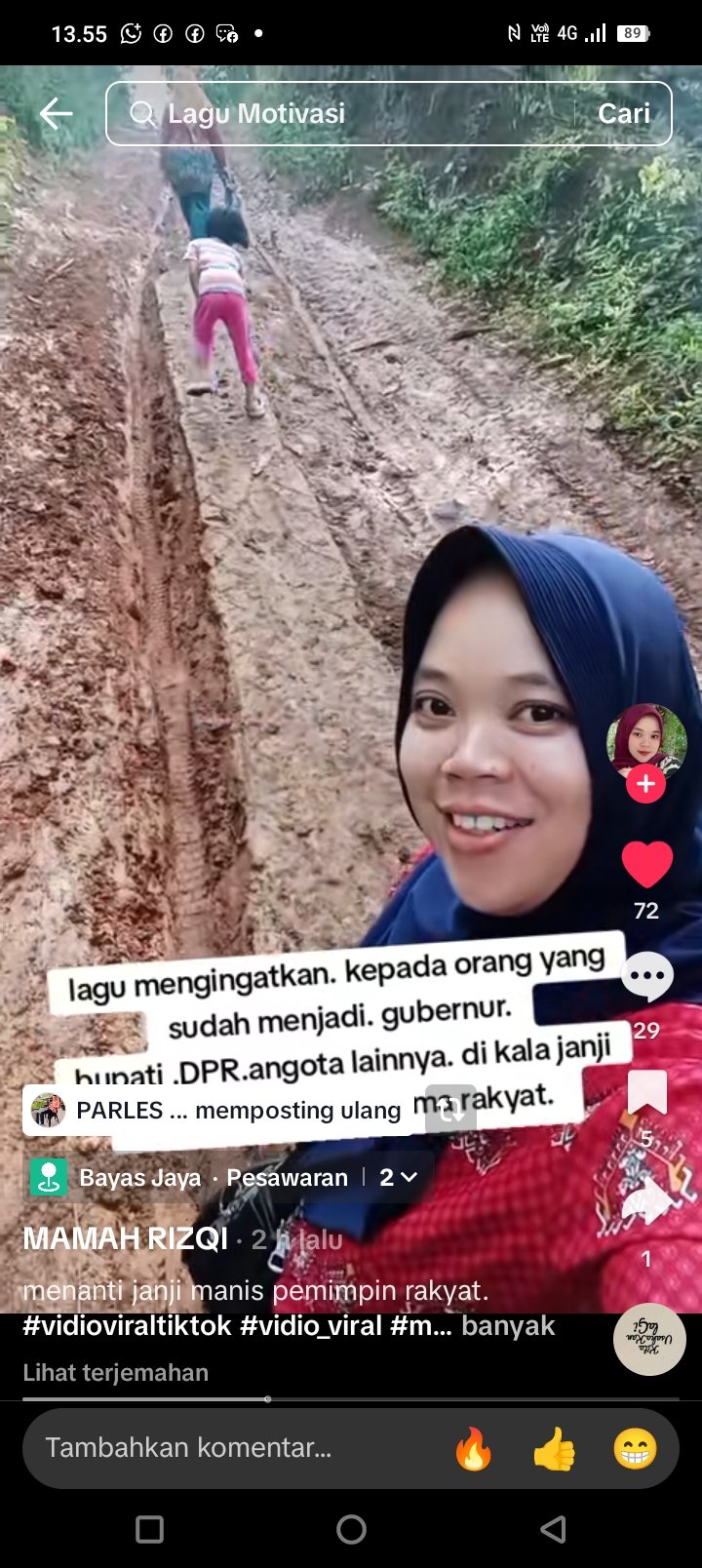This screenshot has width=702, height=1568.
Task: Open the PARLES memposting ulang label
Action: (x=216, y=1111)
